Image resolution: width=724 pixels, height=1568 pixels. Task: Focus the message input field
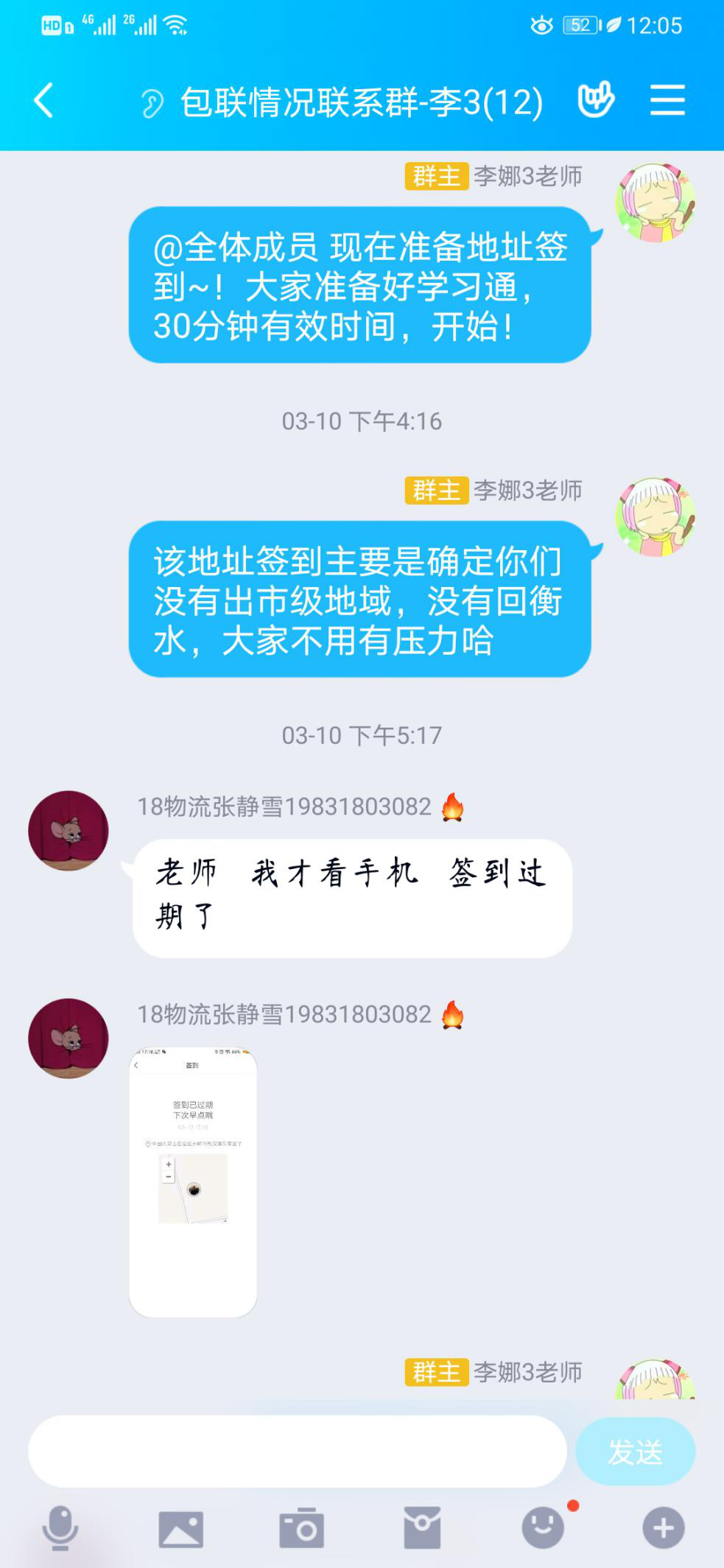(x=297, y=1450)
